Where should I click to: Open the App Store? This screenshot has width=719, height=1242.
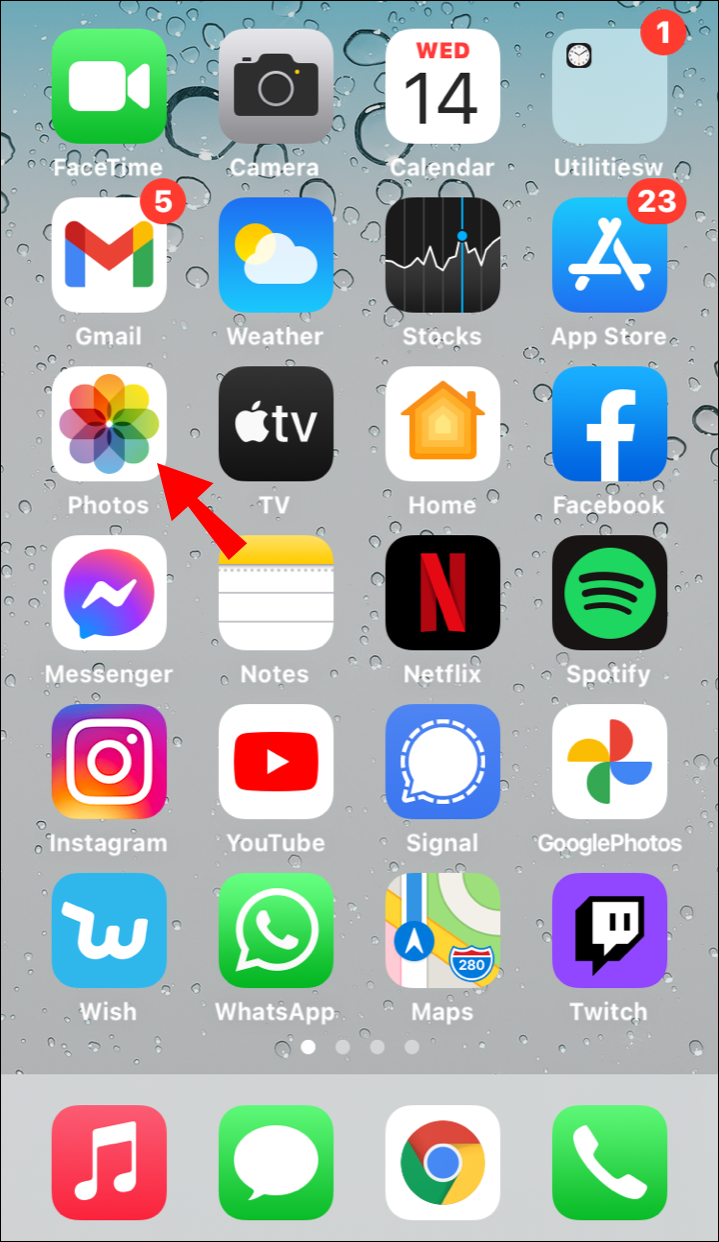click(609, 255)
